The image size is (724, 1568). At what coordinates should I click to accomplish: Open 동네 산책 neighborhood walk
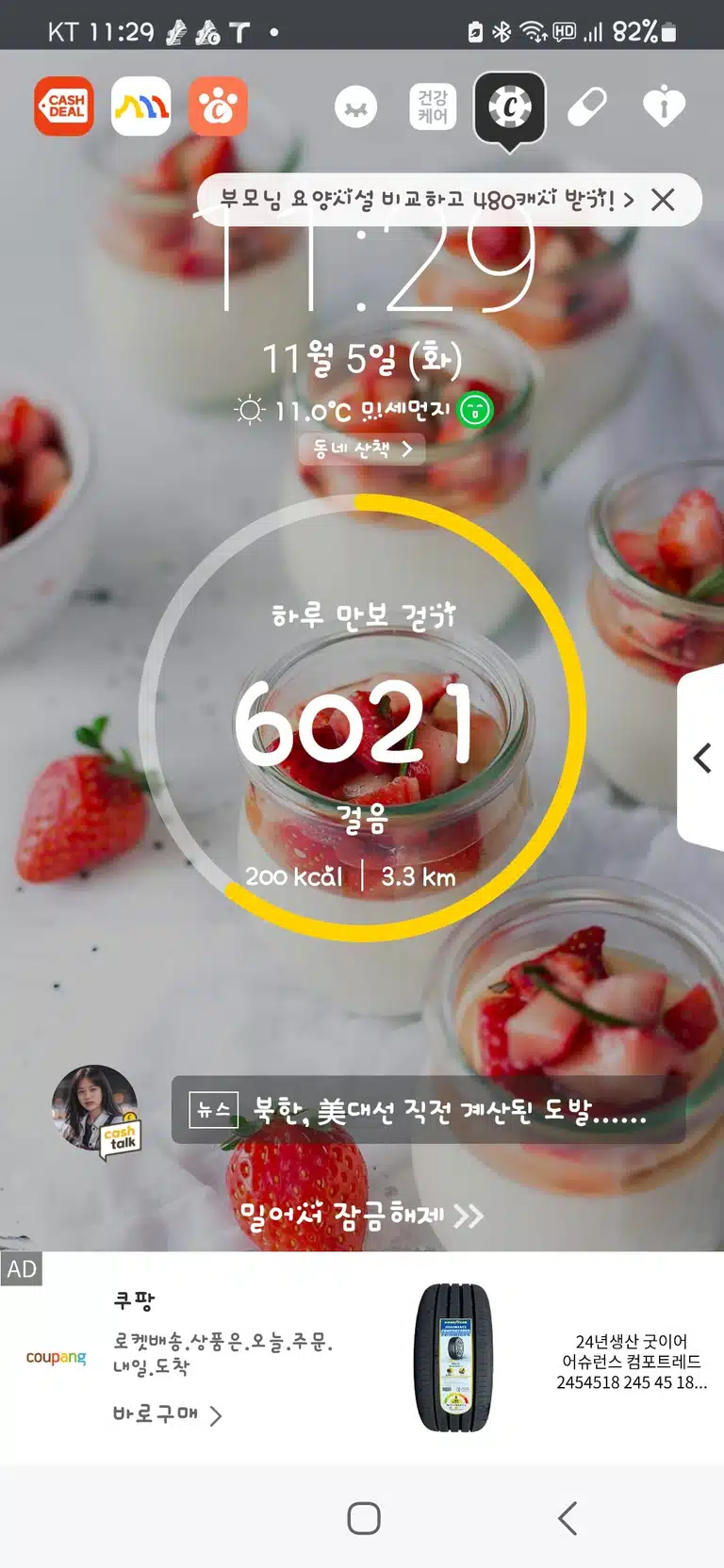362,449
